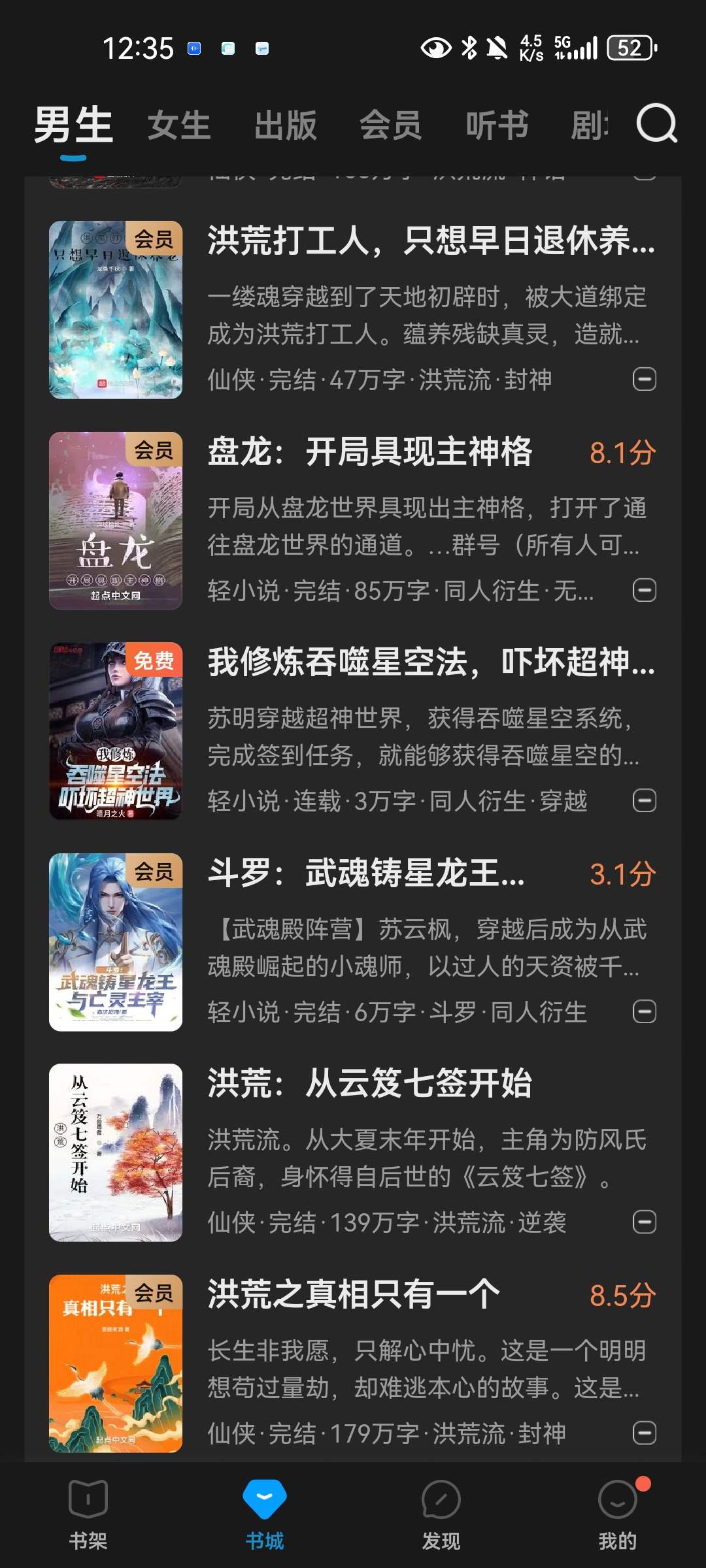The width and height of the screenshot is (706, 1568).
Task: Open the book 盘龙：开局具现主神格
Action: coord(370,452)
